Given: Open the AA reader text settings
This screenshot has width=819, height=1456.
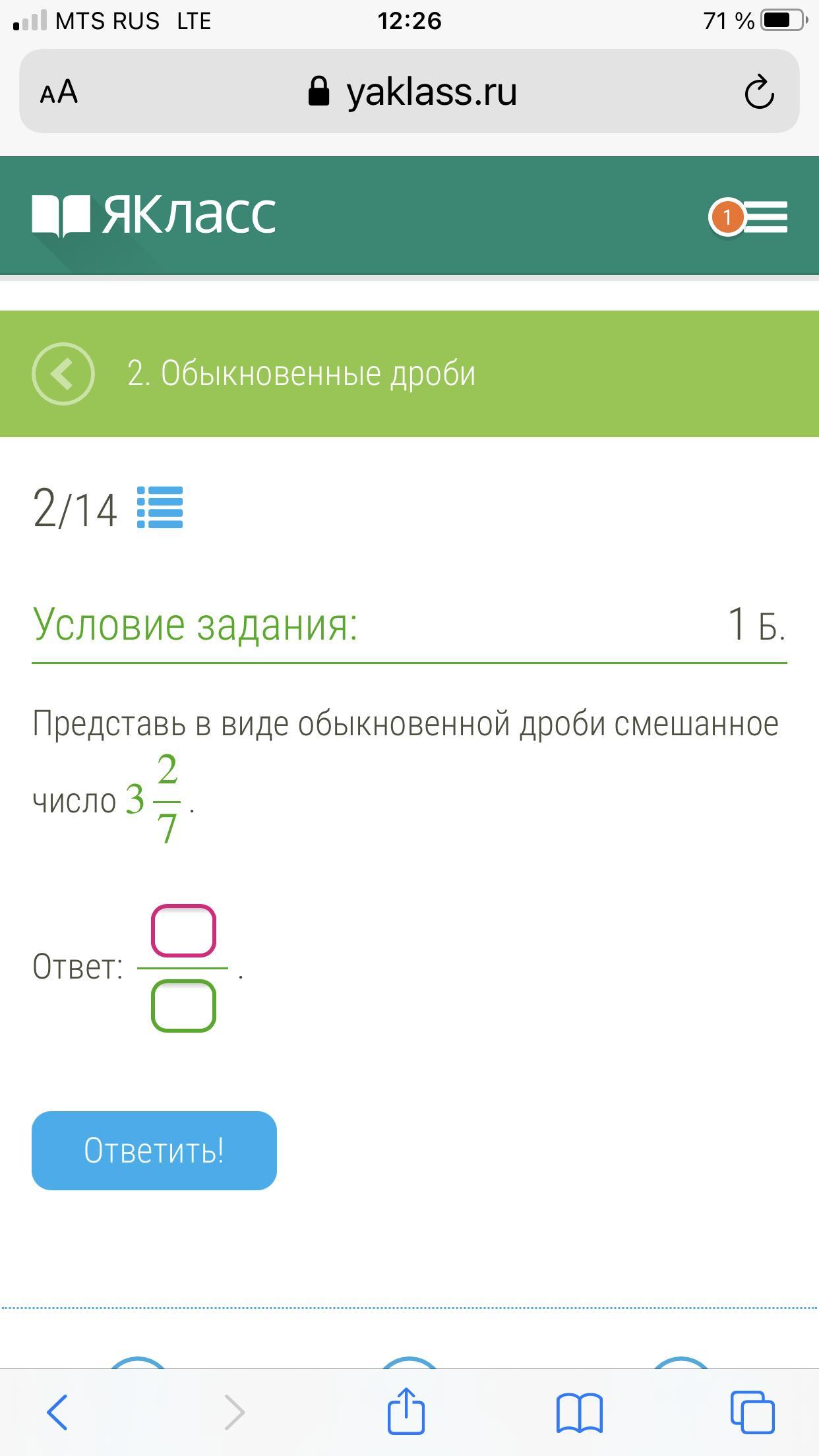Looking at the screenshot, I should [59, 92].
